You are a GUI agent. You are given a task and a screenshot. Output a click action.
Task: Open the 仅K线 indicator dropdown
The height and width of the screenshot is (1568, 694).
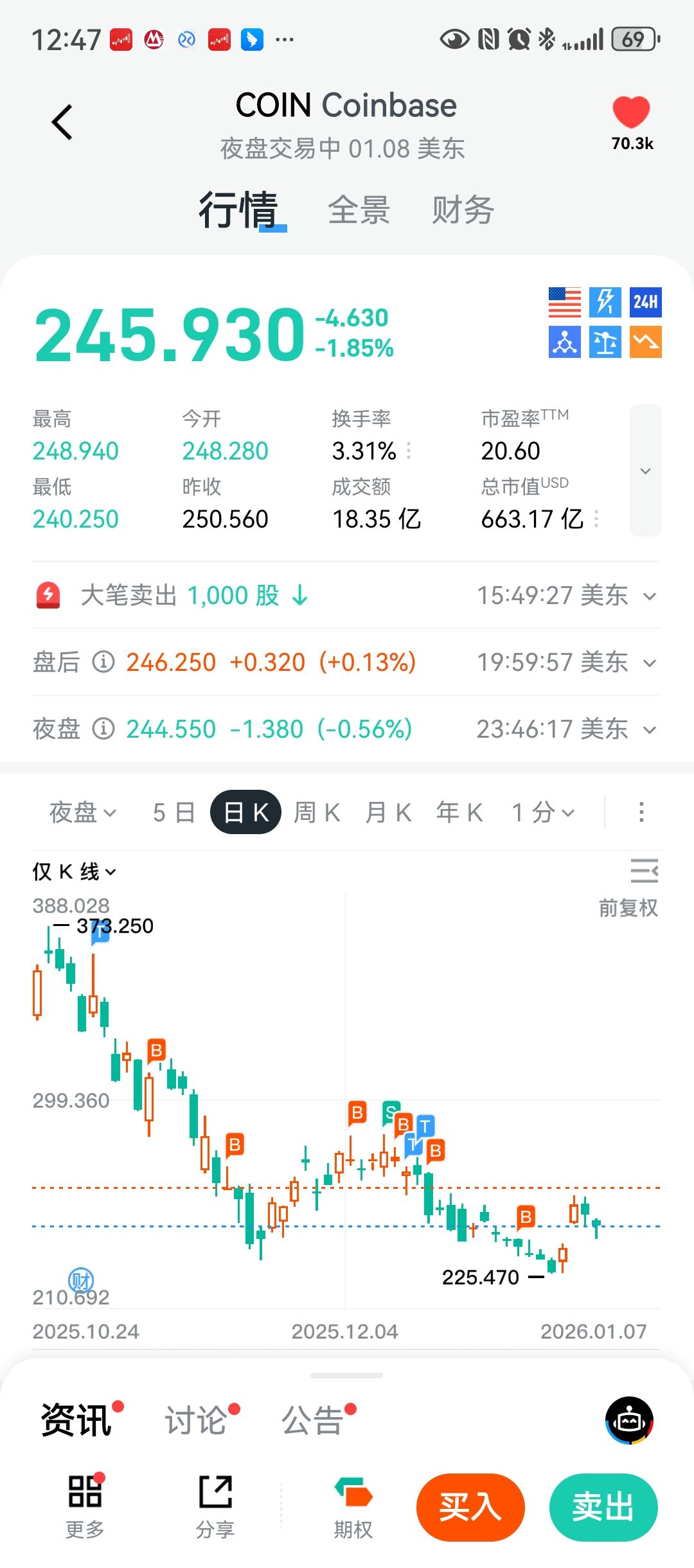coord(75,872)
